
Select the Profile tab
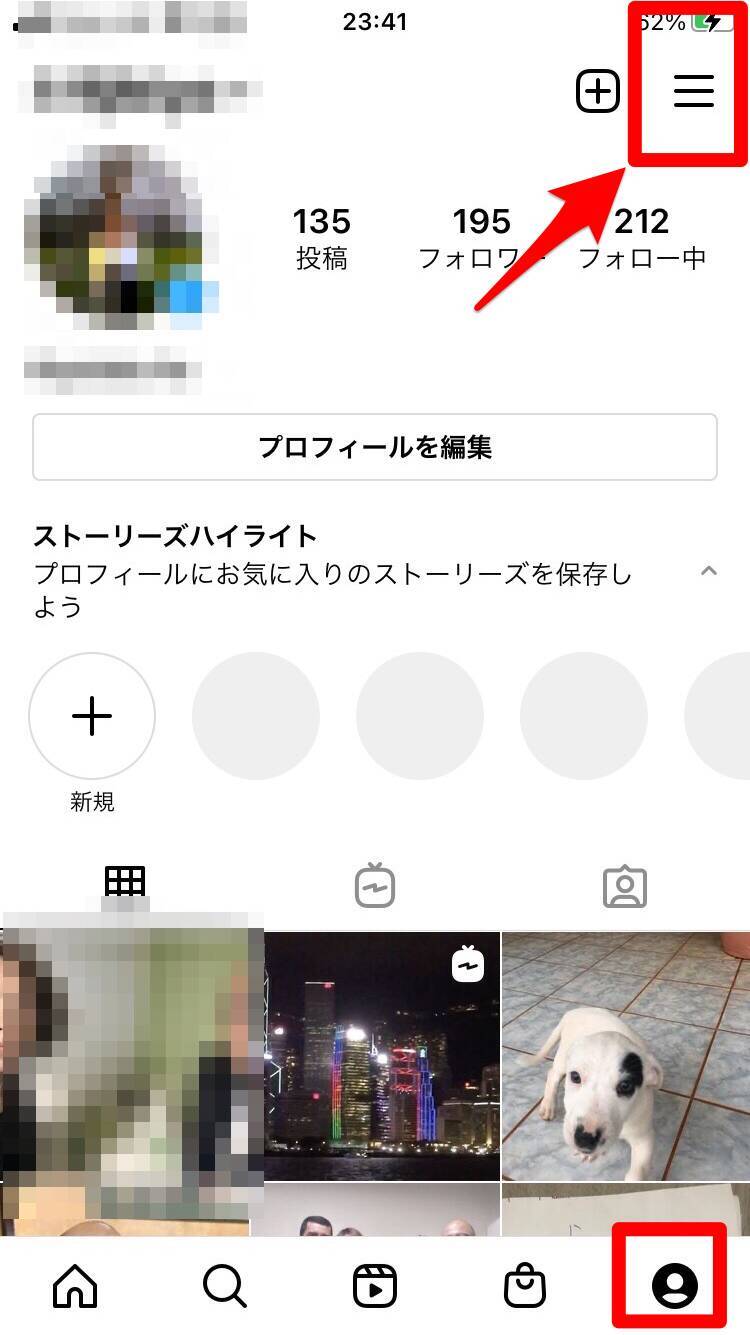coord(675,1286)
